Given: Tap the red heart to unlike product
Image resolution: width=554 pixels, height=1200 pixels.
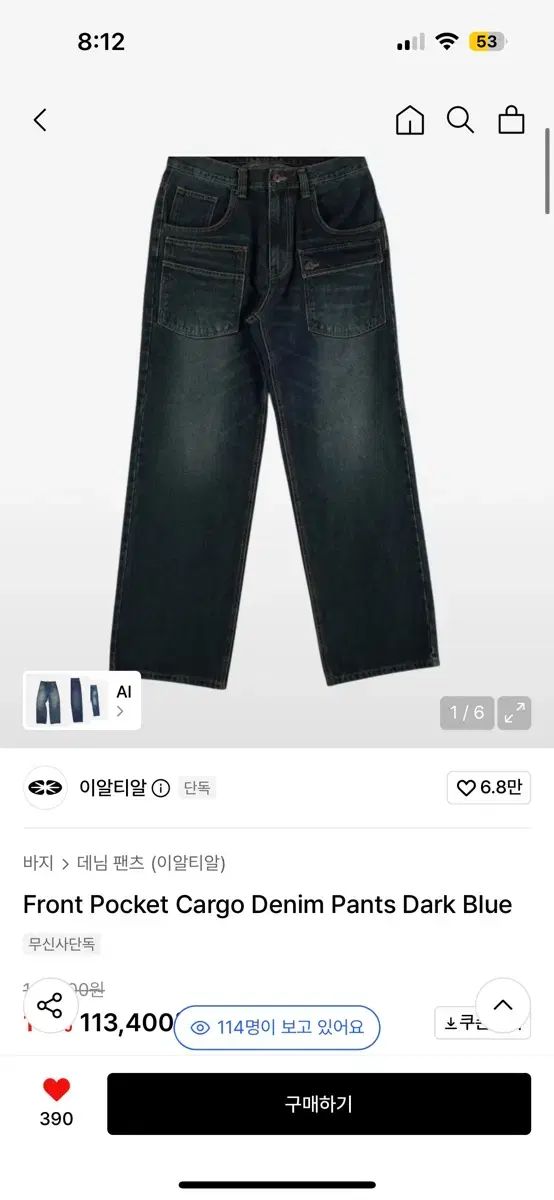Looking at the screenshot, I should [x=57, y=1090].
